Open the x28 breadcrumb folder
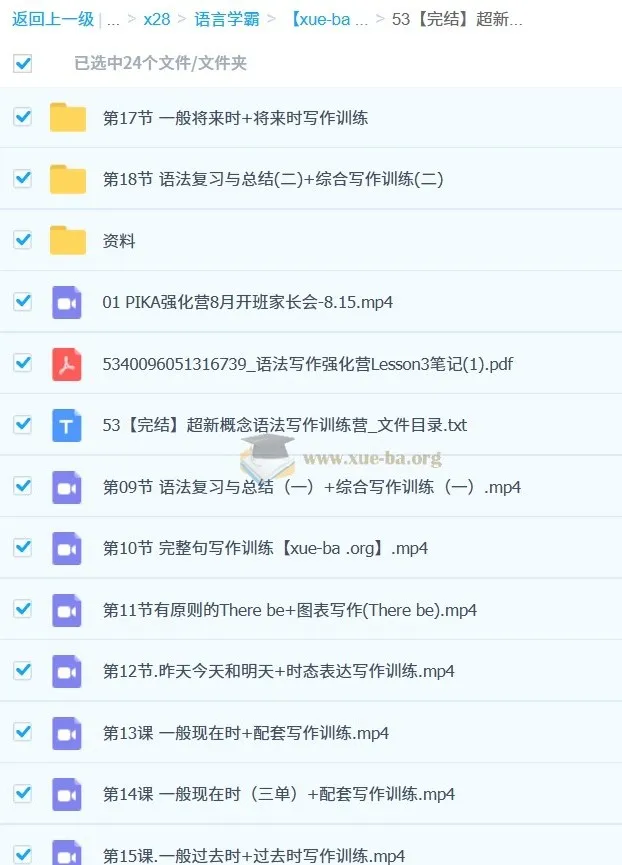This screenshot has width=622, height=865. pyautogui.click(x=157, y=19)
